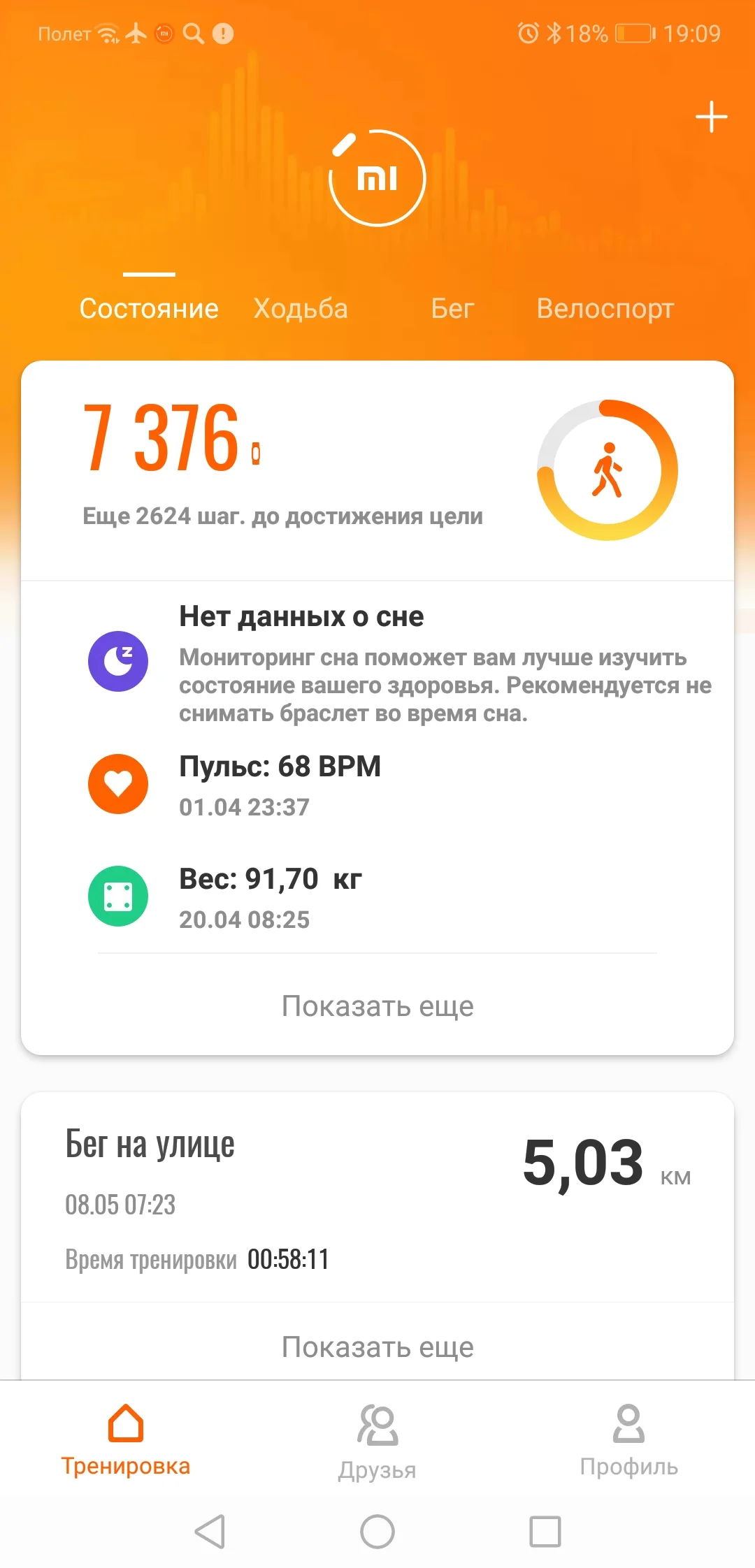Switch to the Велоспорт tab
This screenshot has height=1568, width=755.
(605, 308)
